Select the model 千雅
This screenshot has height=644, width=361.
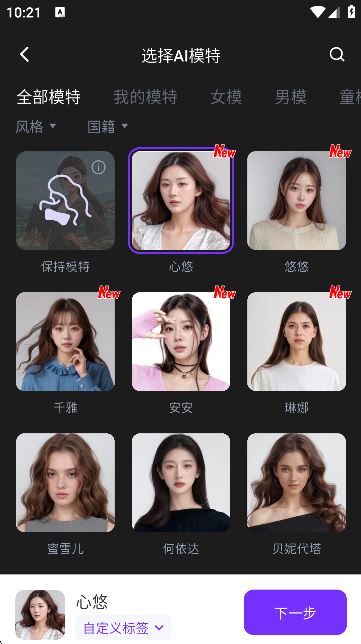[65, 341]
